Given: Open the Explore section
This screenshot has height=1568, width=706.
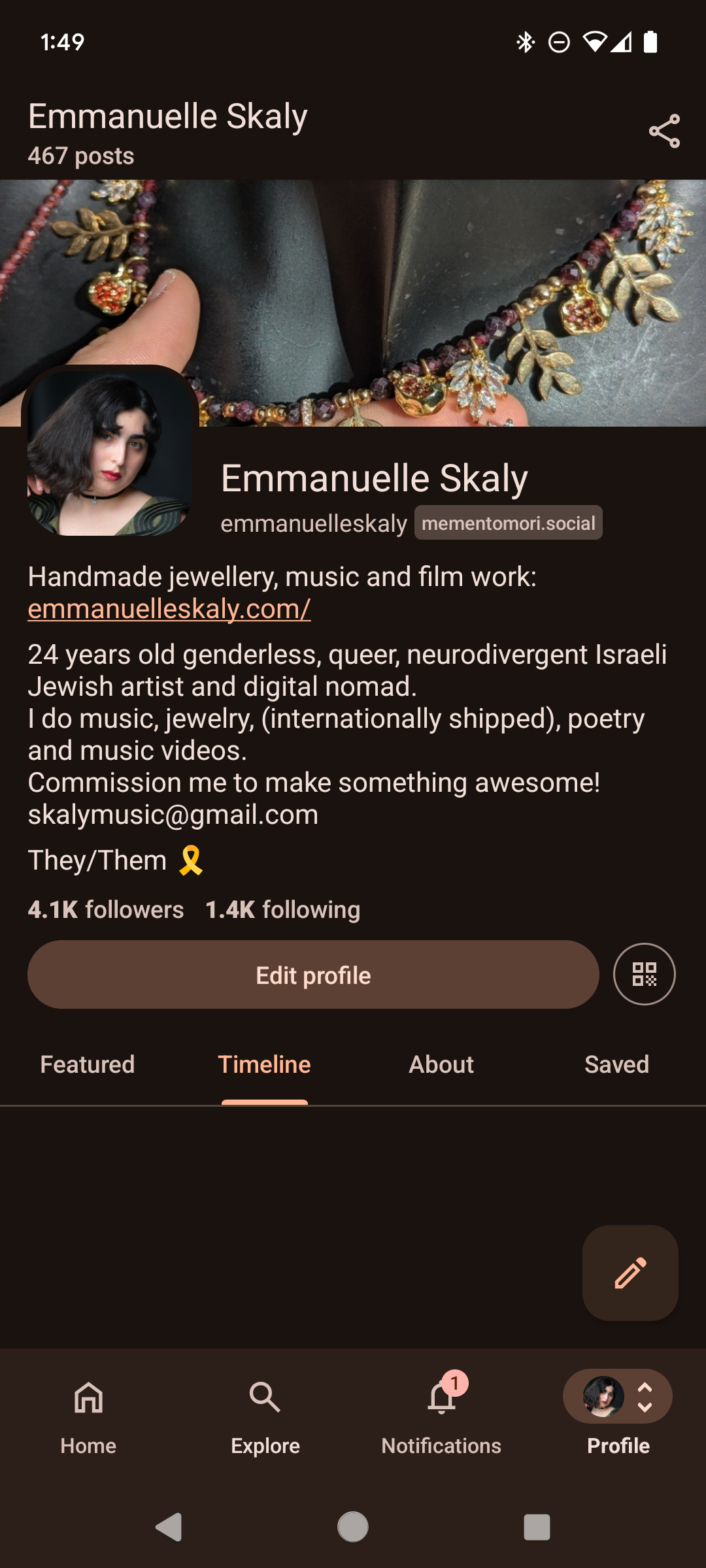Looking at the screenshot, I should (x=265, y=1414).
